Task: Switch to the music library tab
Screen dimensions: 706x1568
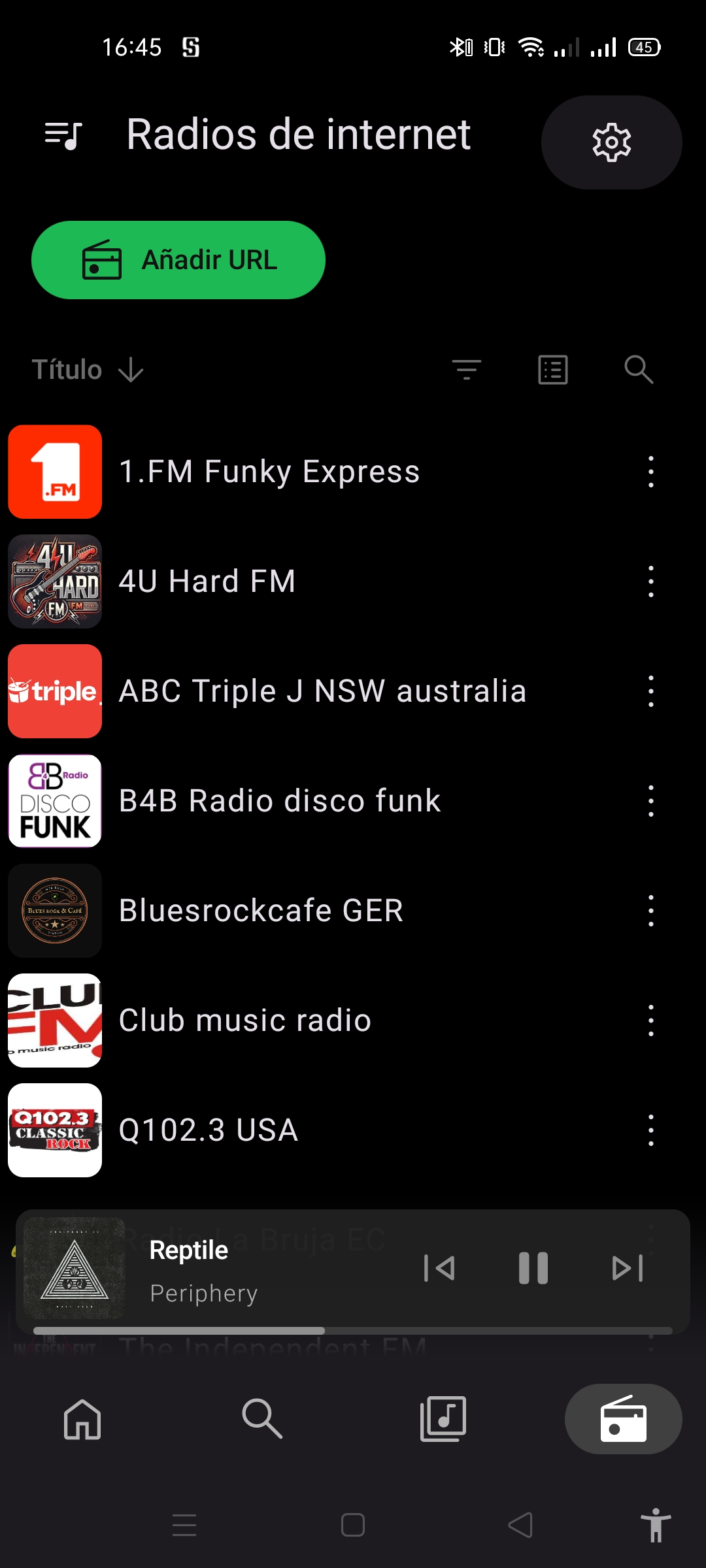Action: click(443, 1419)
